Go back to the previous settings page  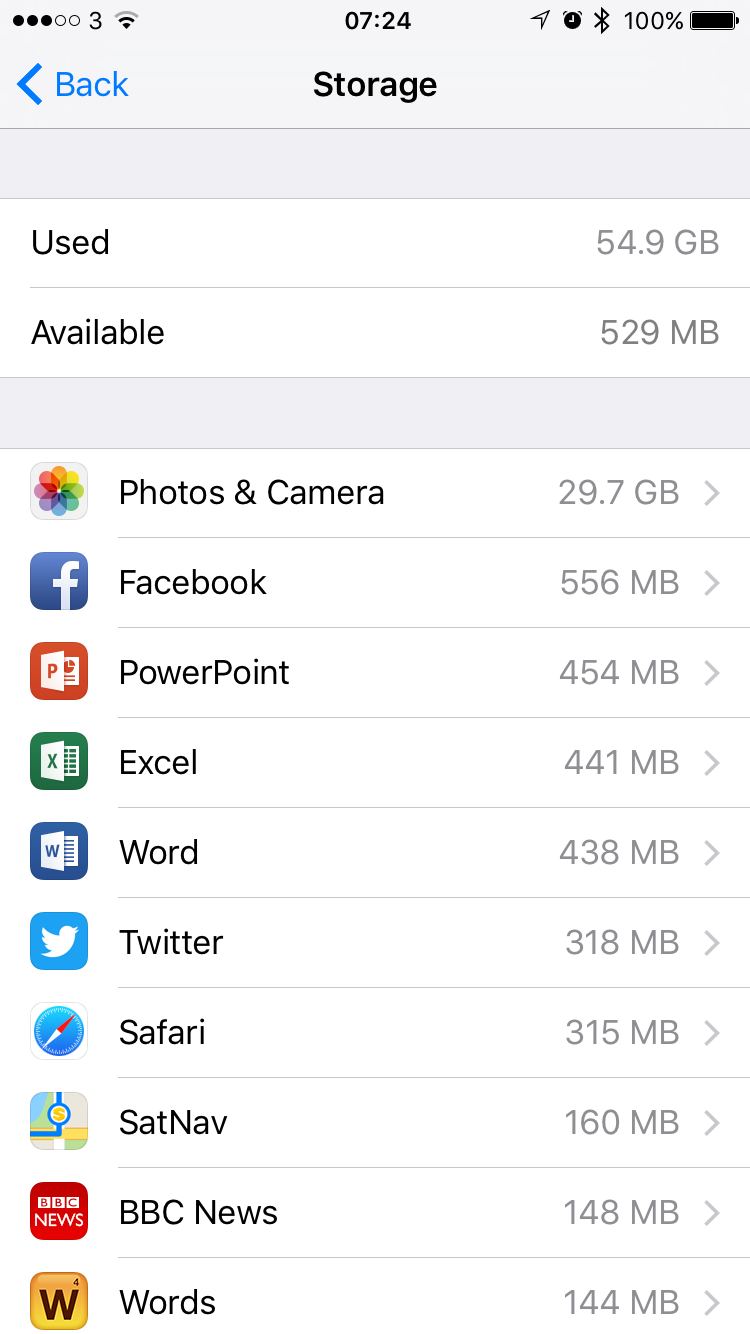click(x=74, y=85)
